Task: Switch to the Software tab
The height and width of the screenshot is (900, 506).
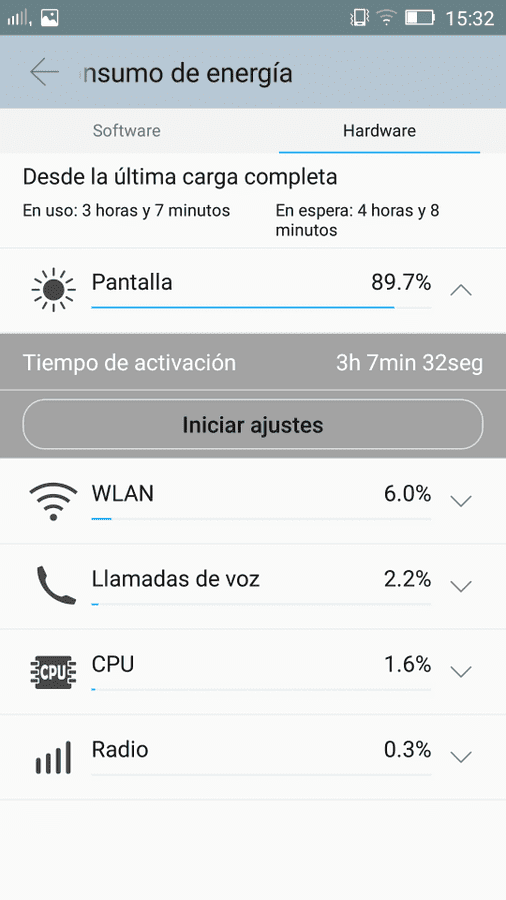Action: [x=127, y=130]
